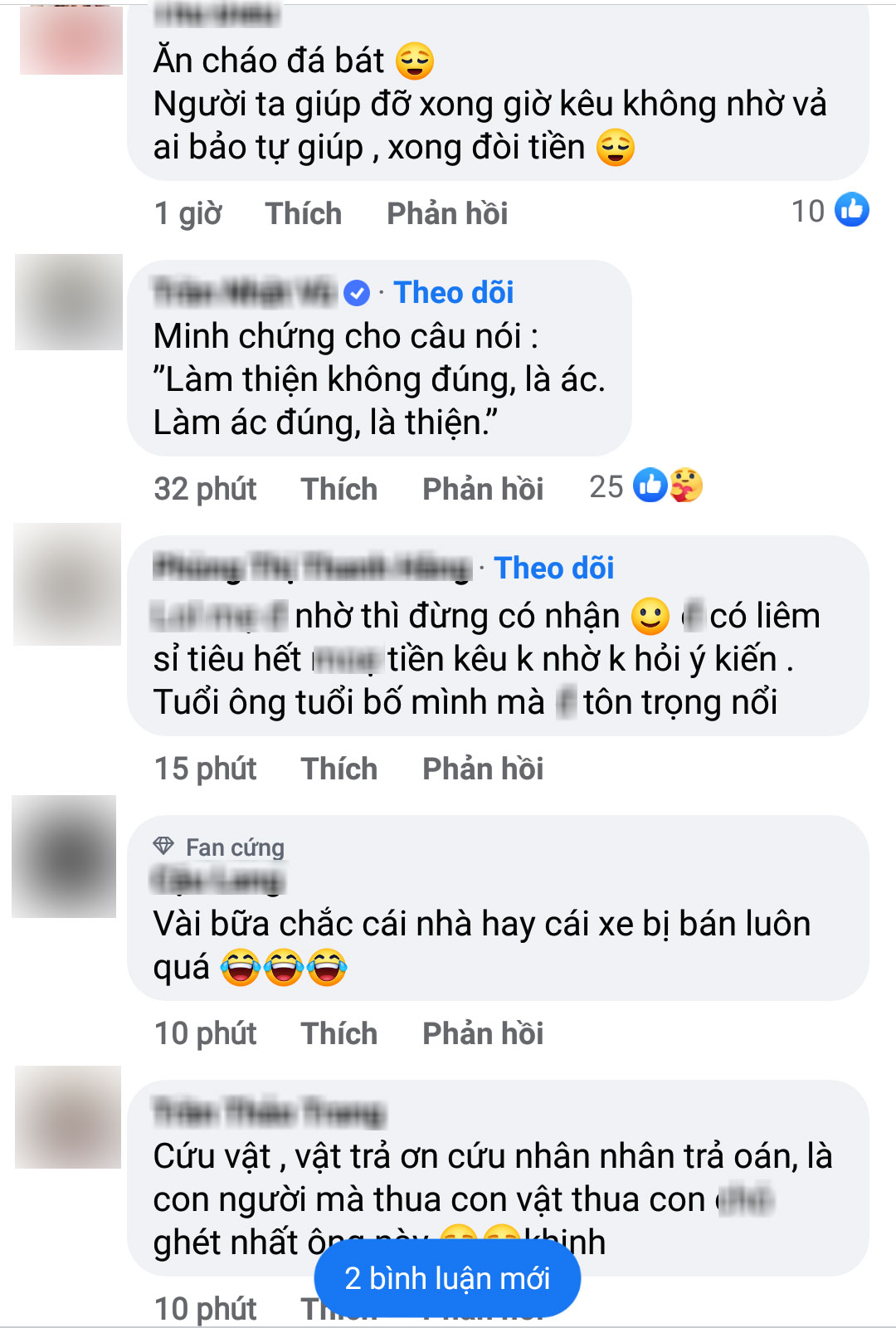Like the comment posted 15 phút ago
896x1328 pixels.
tap(338, 769)
